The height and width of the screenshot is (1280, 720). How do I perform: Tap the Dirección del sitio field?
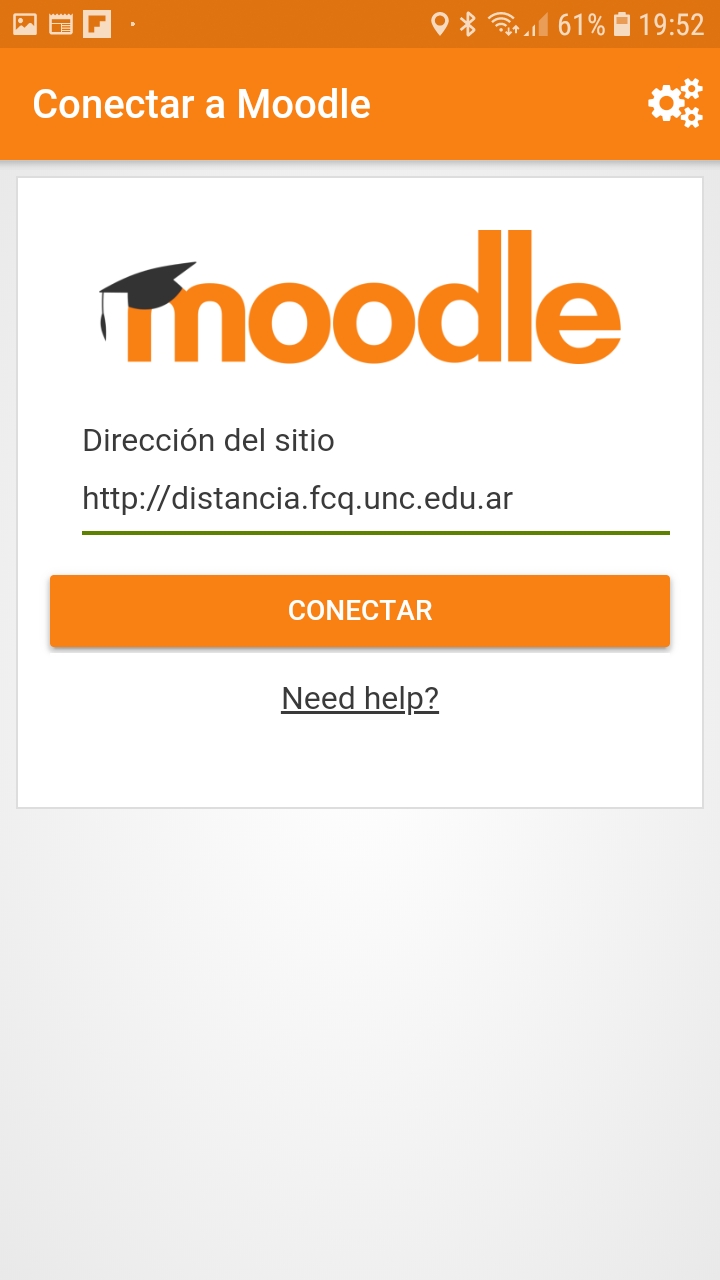point(375,499)
